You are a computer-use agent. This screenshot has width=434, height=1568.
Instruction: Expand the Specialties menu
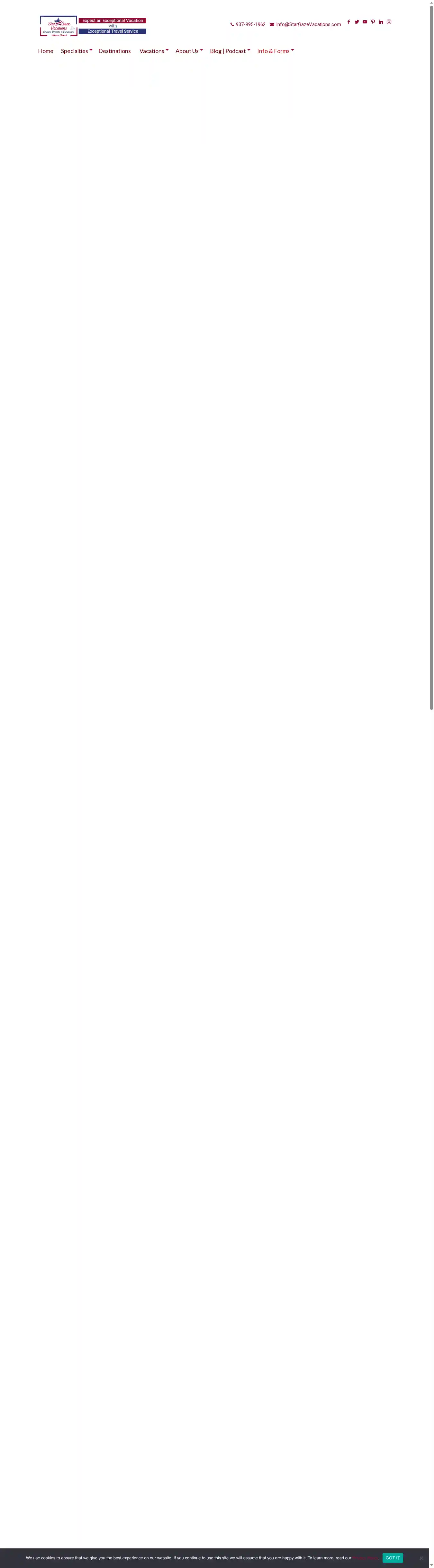[x=76, y=51]
